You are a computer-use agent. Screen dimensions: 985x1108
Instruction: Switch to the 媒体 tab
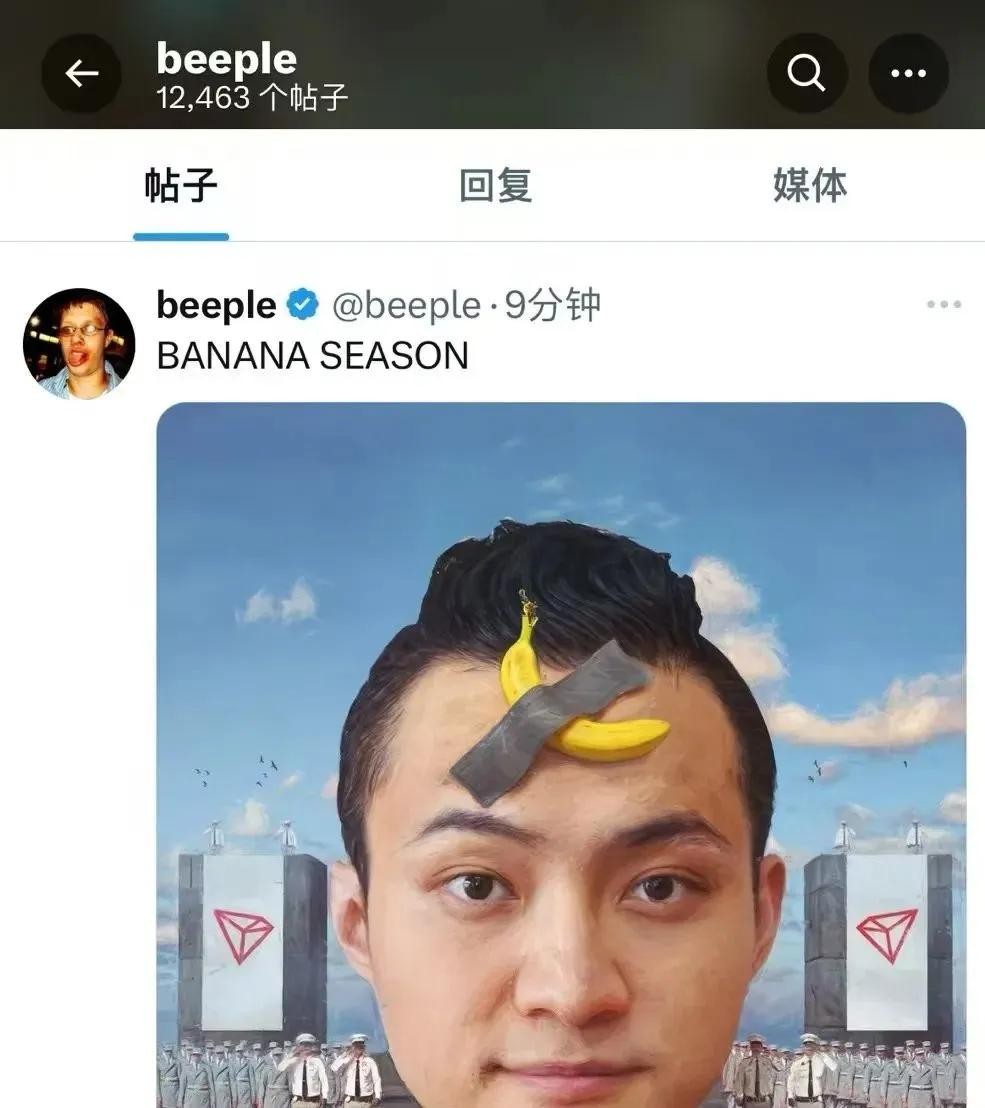click(x=809, y=186)
